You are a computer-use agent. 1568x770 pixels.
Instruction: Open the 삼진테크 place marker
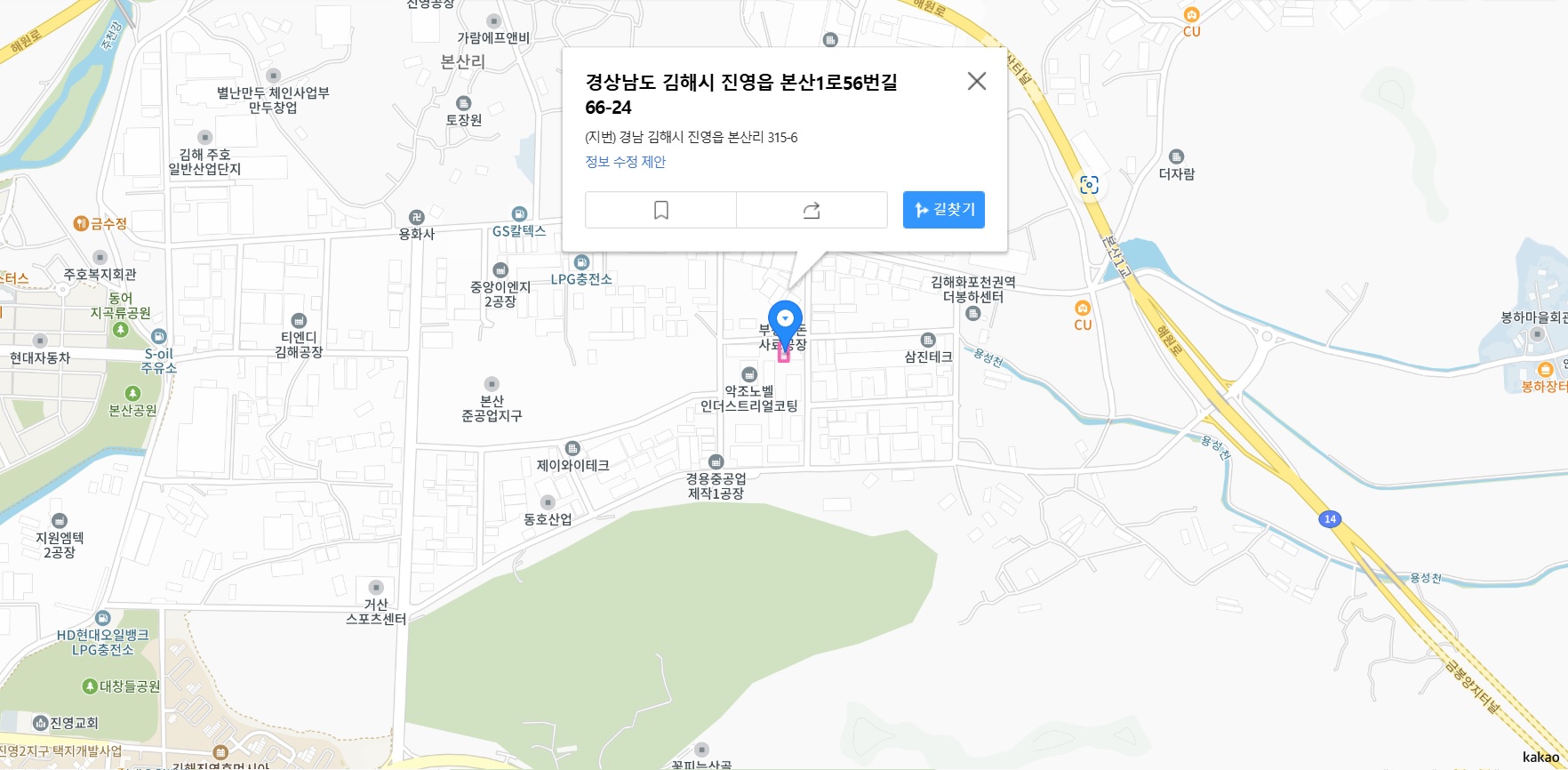point(928,341)
